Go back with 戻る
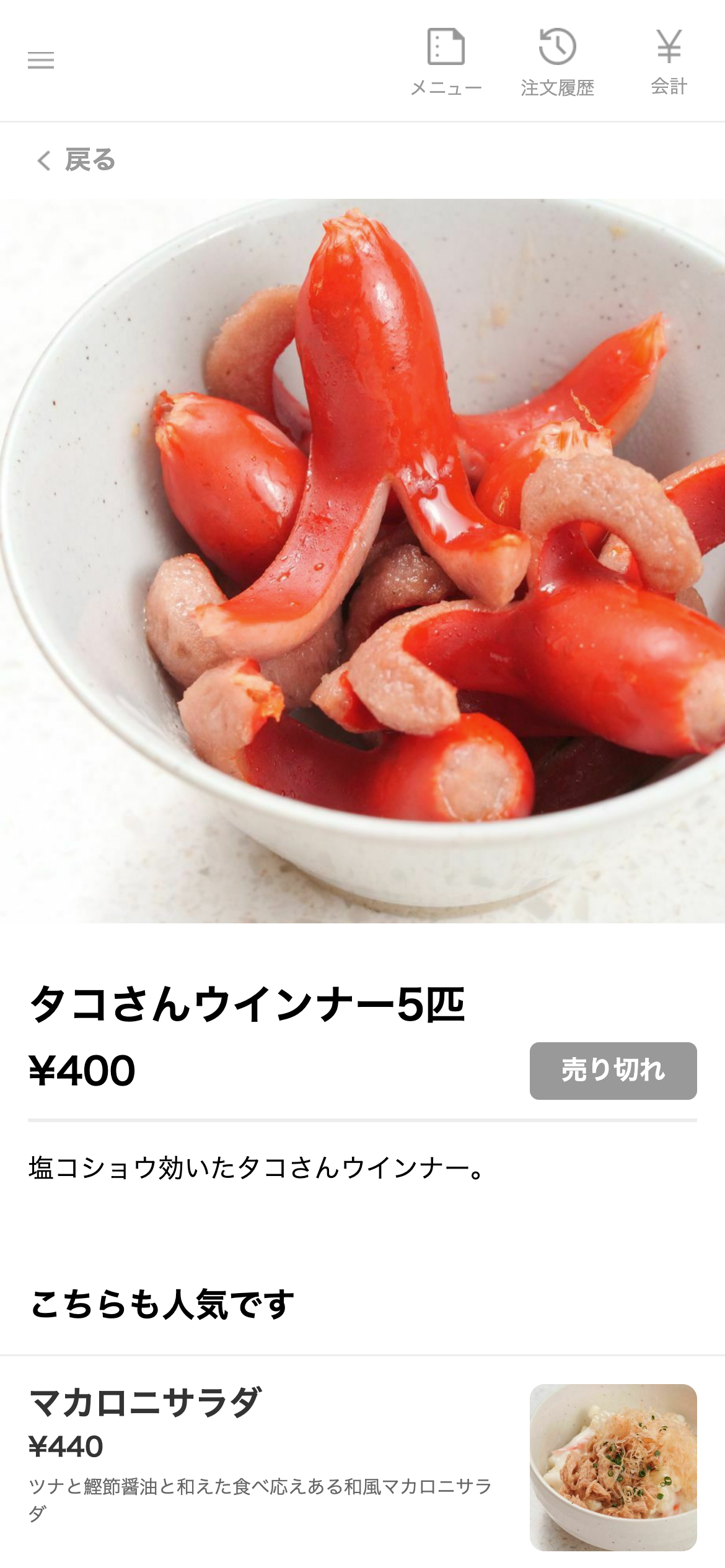The height and width of the screenshot is (1568, 725). 76,160
